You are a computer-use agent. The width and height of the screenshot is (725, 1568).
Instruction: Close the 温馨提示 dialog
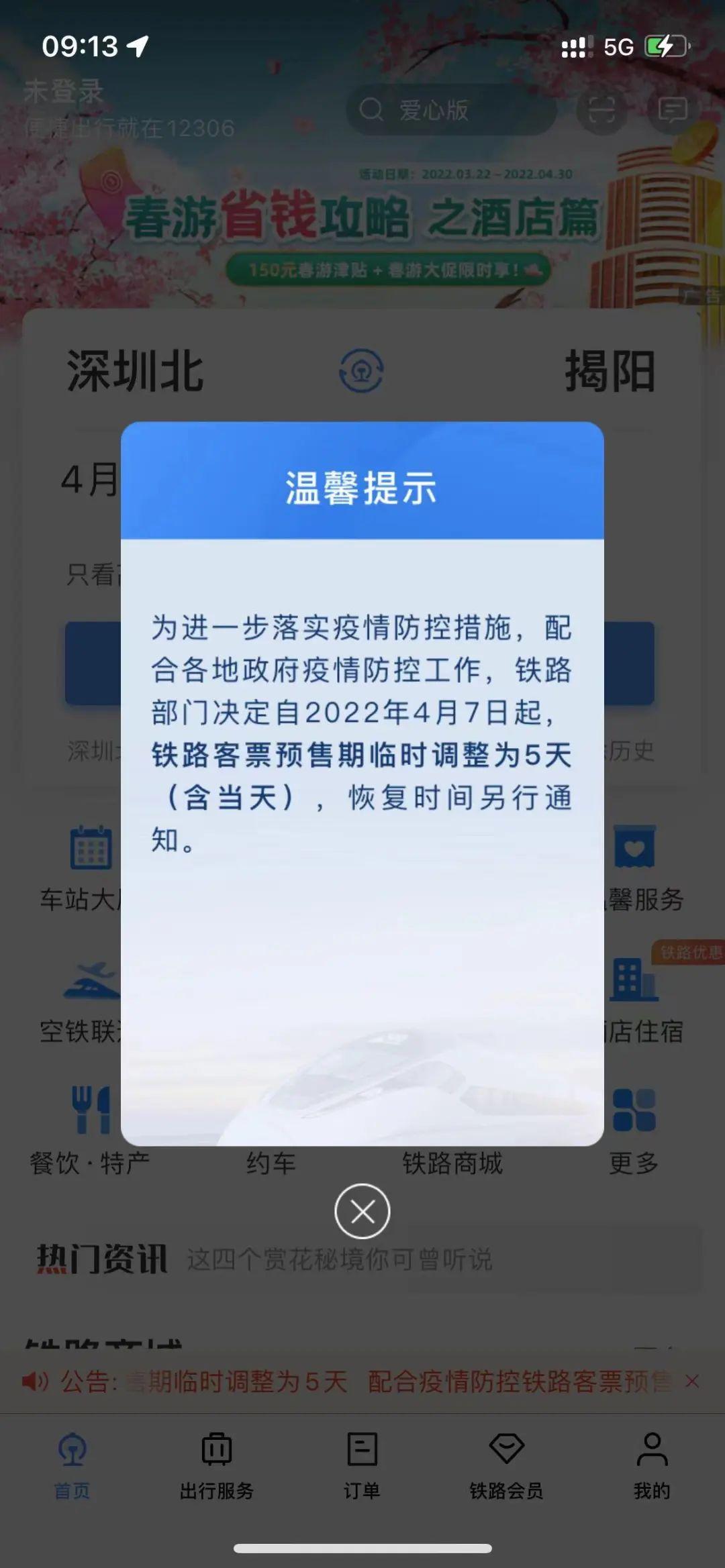pos(362,1211)
